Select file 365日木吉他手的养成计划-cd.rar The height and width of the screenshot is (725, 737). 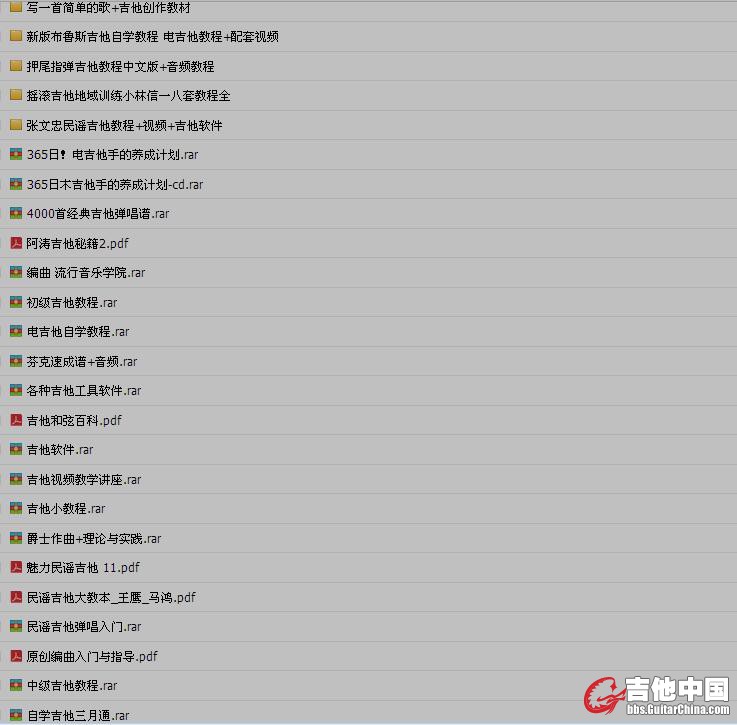tap(115, 184)
